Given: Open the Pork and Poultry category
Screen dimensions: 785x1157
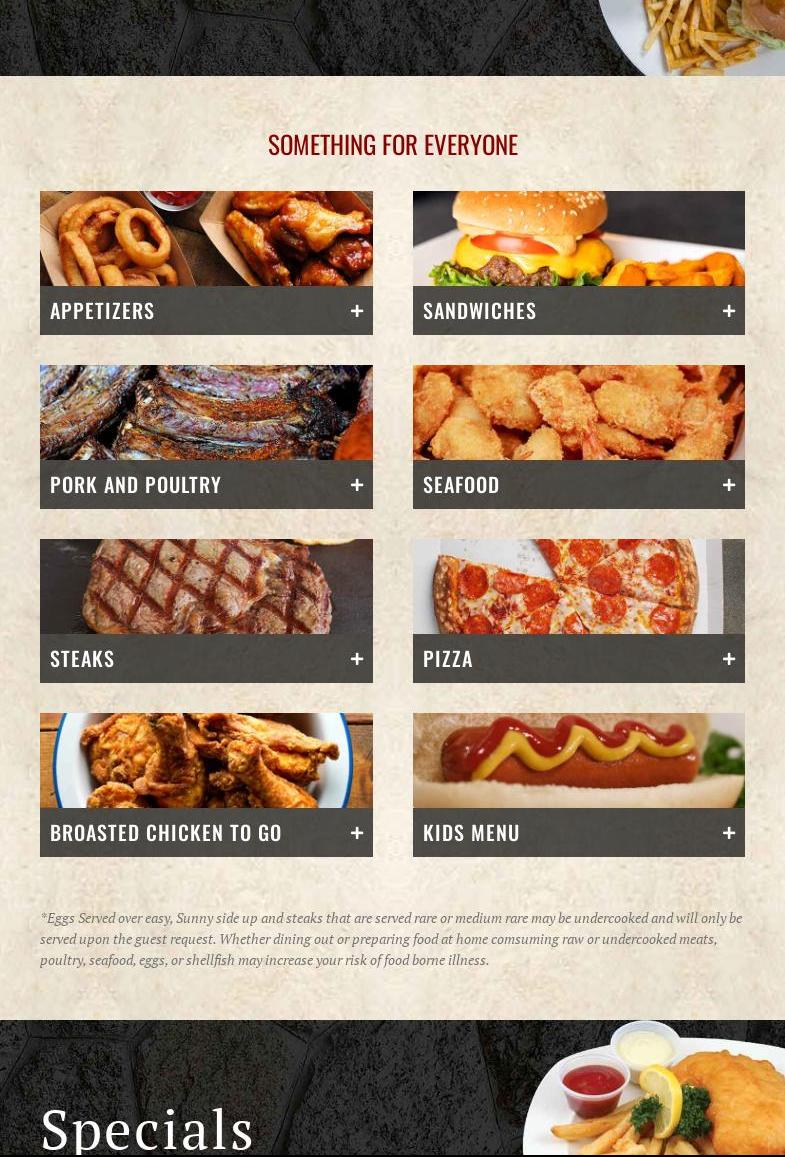Looking at the screenshot, I should (206, 485).
